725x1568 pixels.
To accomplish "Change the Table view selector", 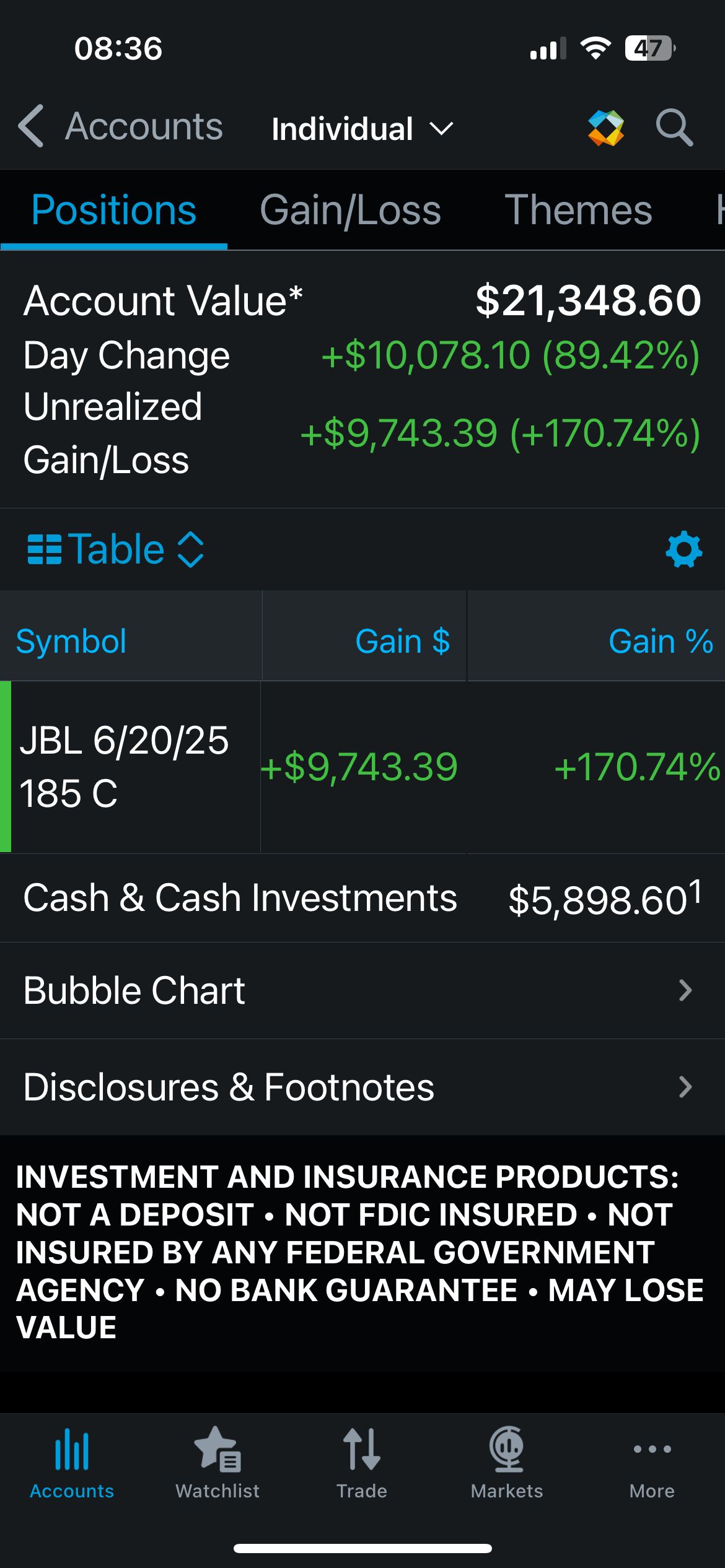I will point(116,549).
